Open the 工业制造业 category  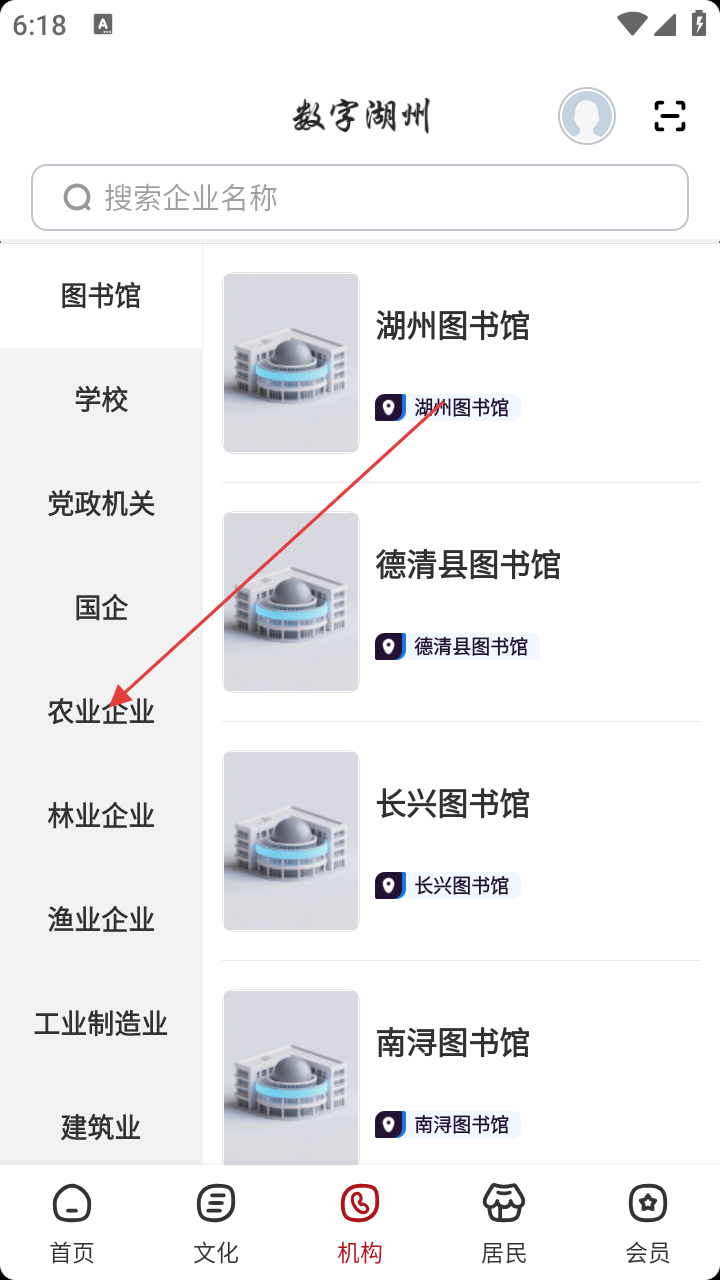coord(101,1024)
